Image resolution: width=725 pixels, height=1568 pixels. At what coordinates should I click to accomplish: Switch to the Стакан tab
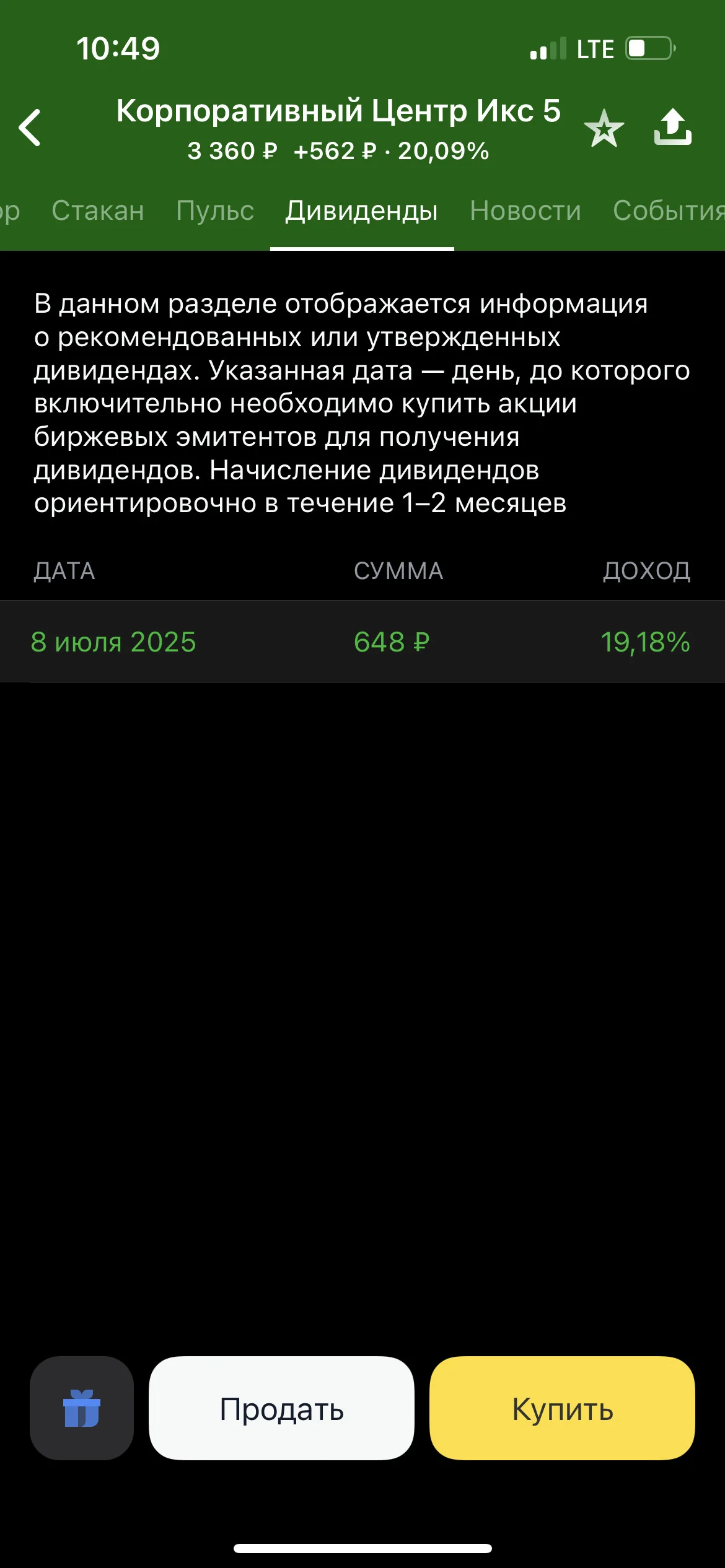click(x=98, y=211)
